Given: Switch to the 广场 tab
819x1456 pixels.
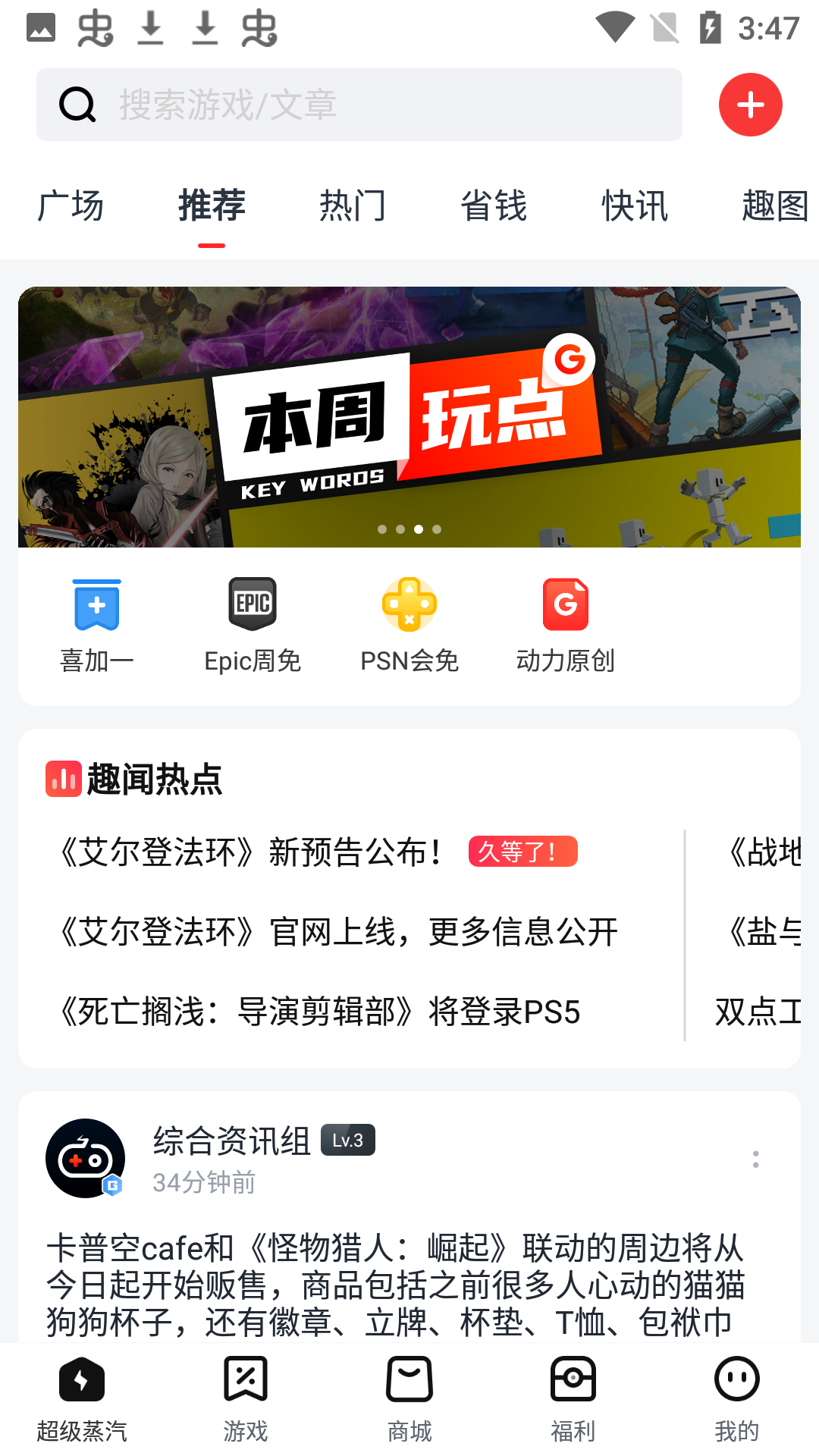Looking at the screenshot, I should coord(71,206).
